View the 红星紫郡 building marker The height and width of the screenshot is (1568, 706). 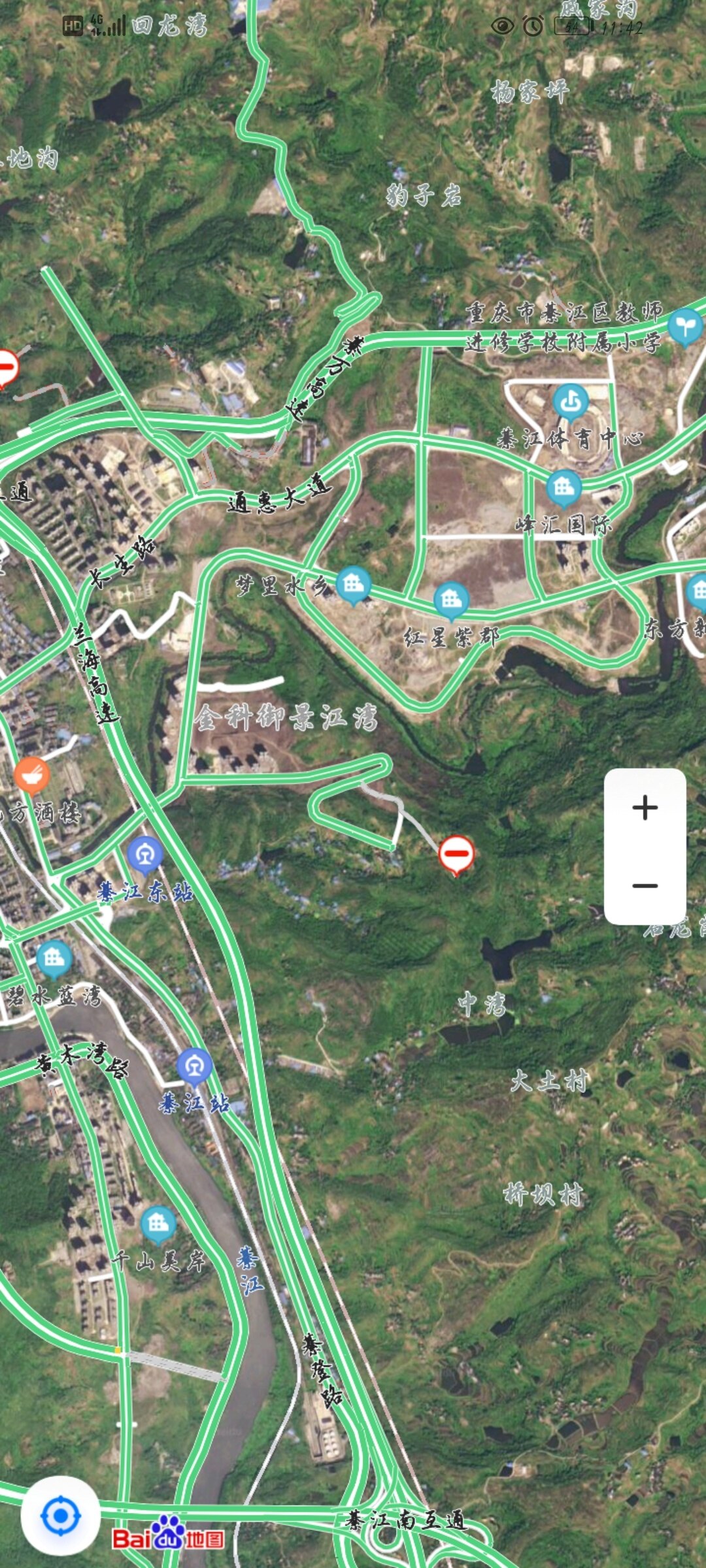[451, 598]
